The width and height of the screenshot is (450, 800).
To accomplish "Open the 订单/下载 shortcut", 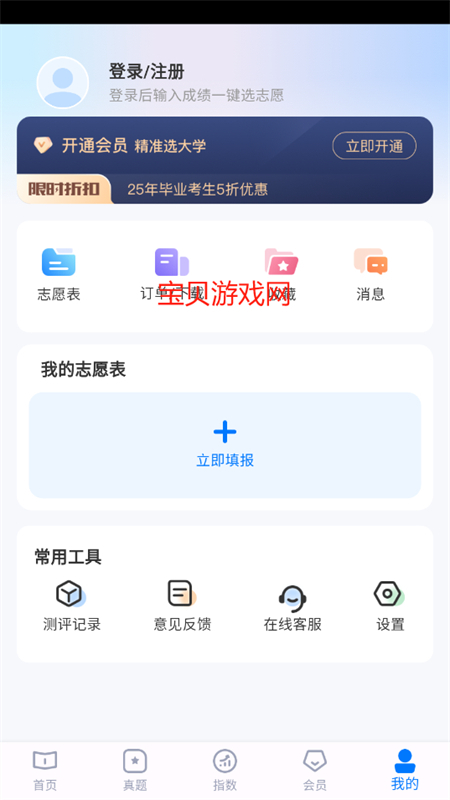I will coord(172,274).
